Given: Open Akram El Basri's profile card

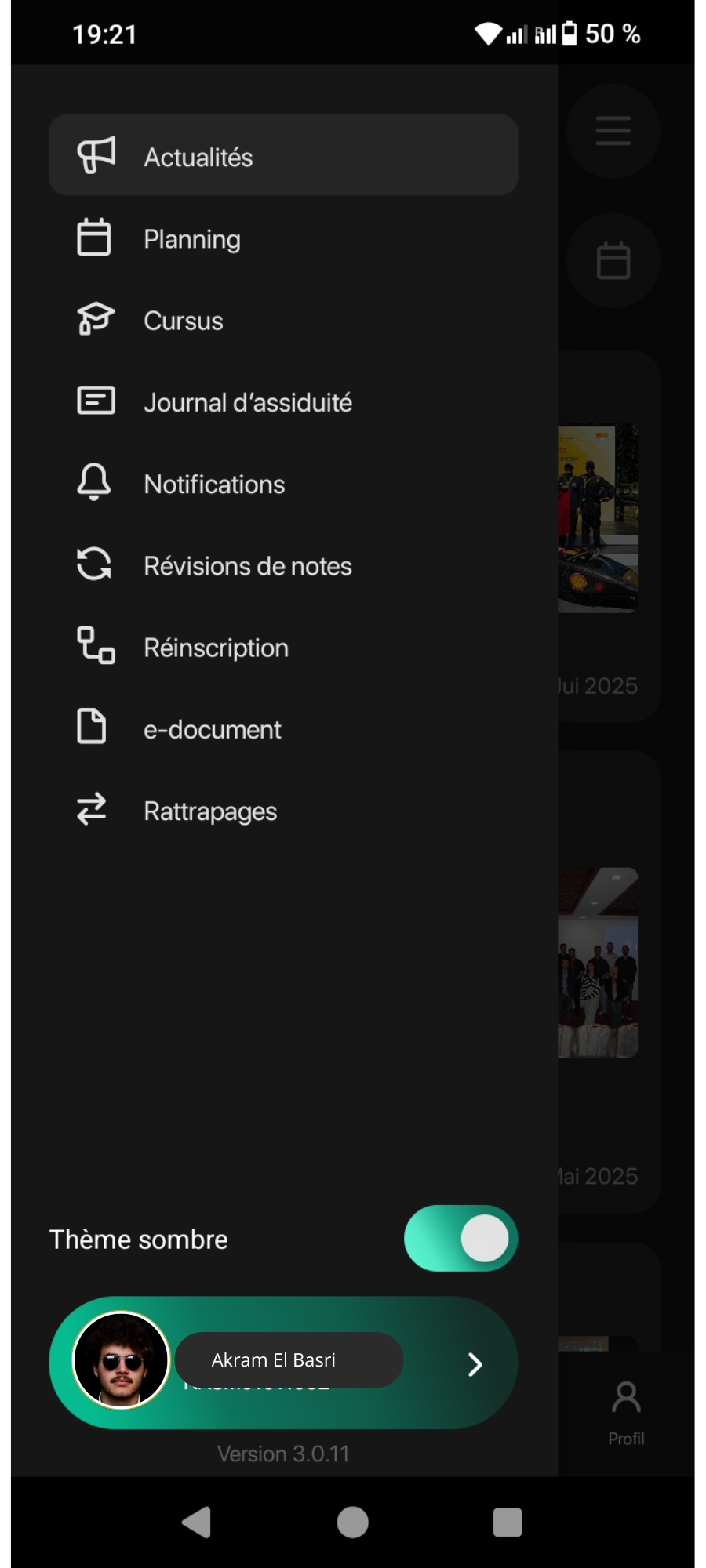Looking at the screenshot, I should (x=282, y=1363).
